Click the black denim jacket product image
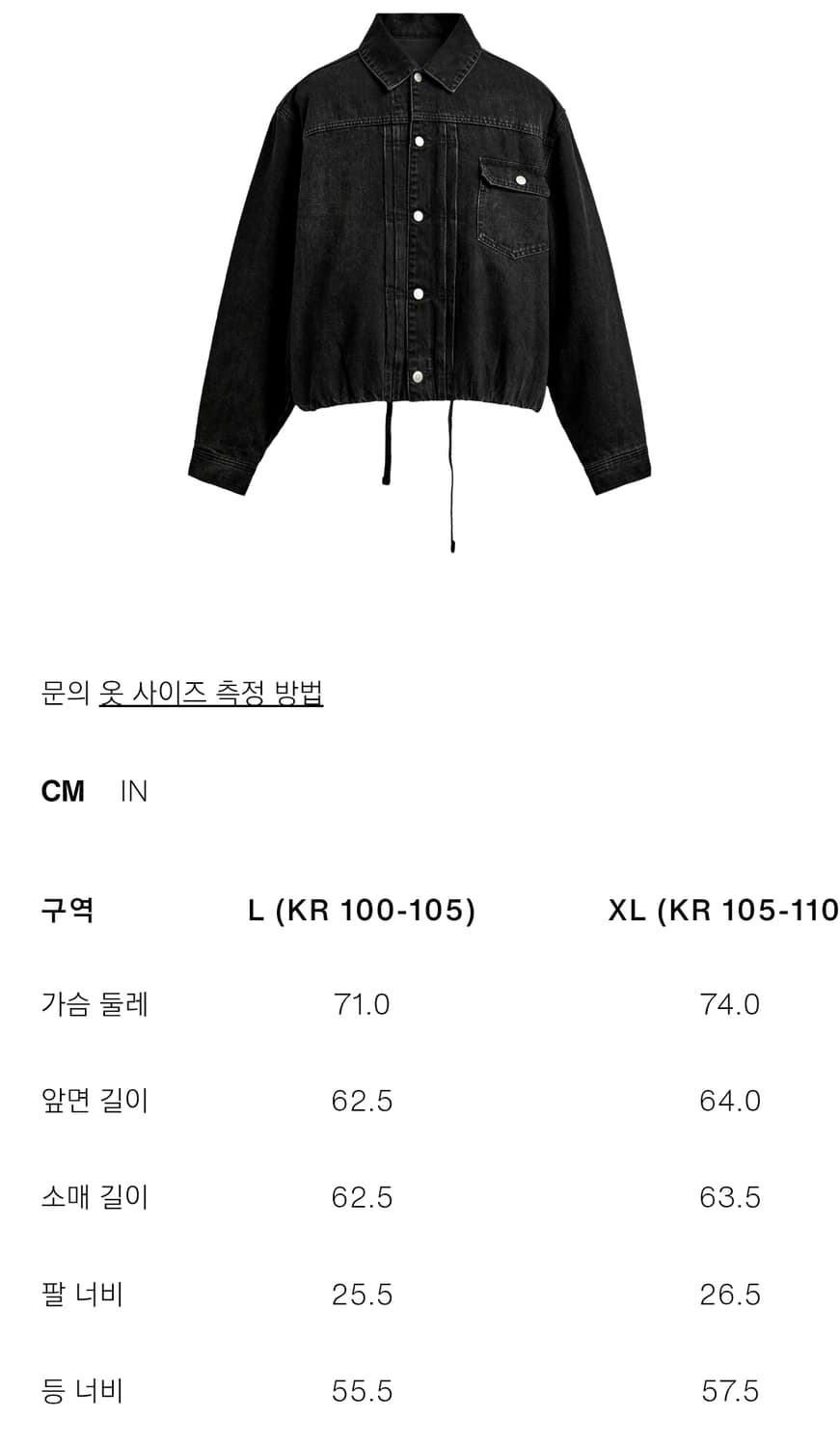Viewport: 840px width, 1447px height. (420, 270)
